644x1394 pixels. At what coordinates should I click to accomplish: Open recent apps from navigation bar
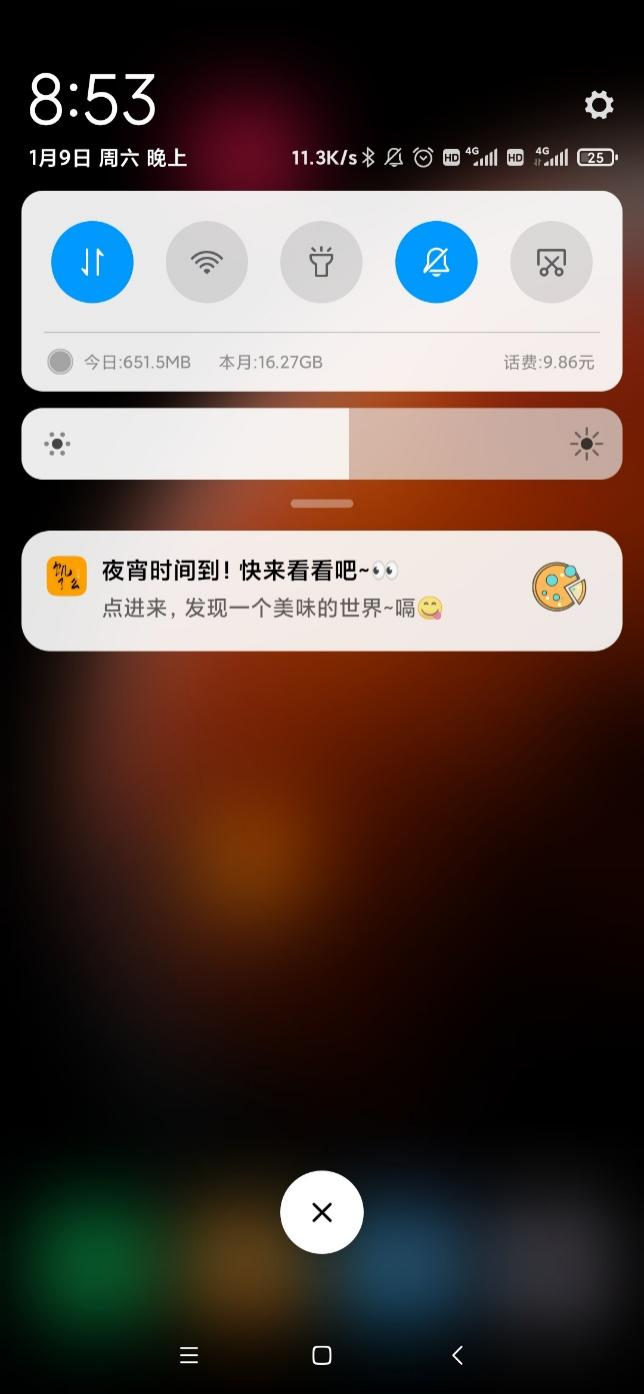coord(189,1355)
